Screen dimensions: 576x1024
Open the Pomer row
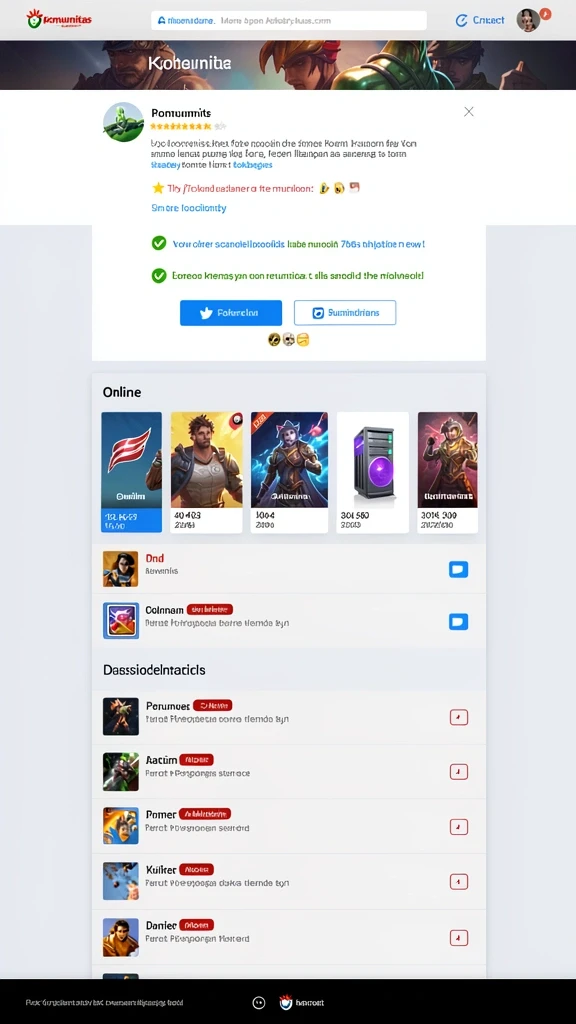coord(289,826)
